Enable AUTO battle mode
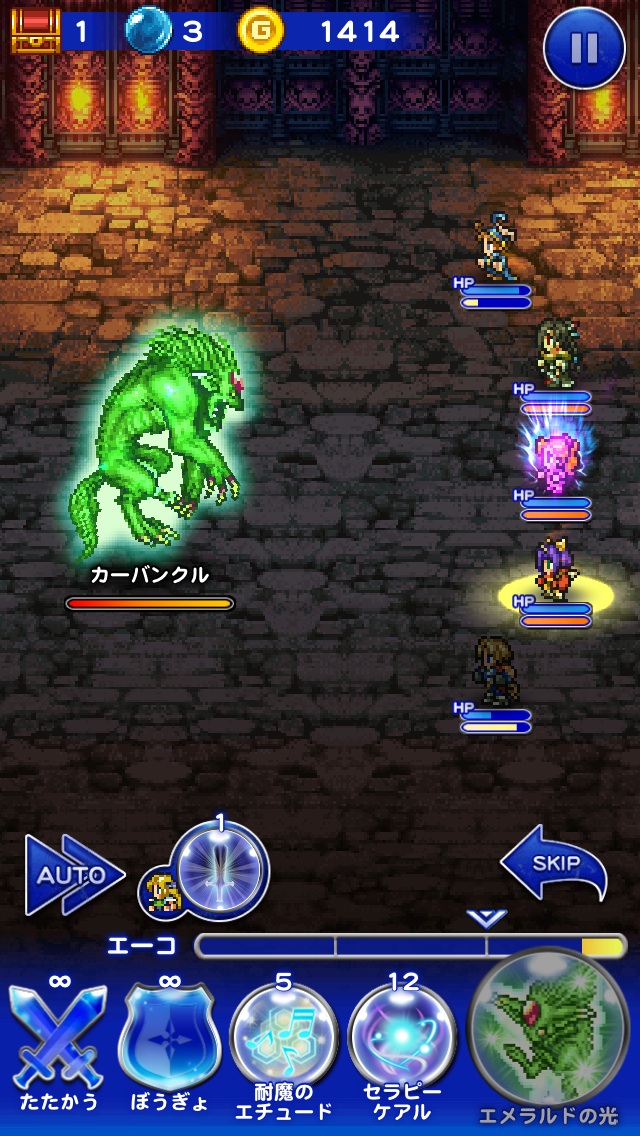 tap(72, 876)
